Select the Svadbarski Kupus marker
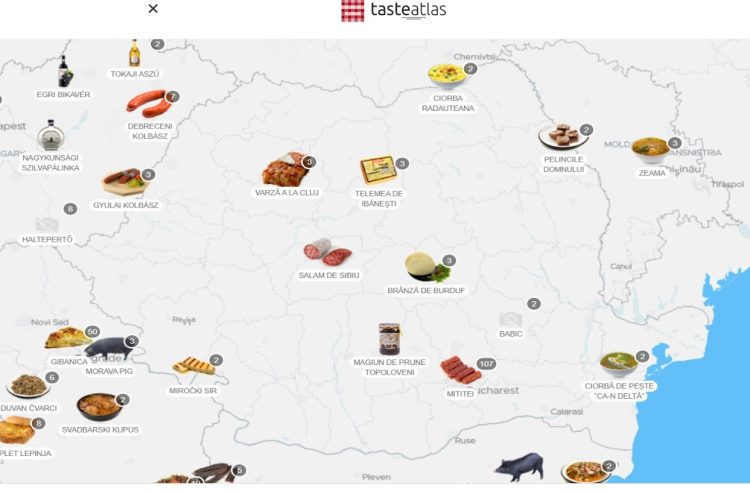750x491 pixels. click(x=99, y=406)
